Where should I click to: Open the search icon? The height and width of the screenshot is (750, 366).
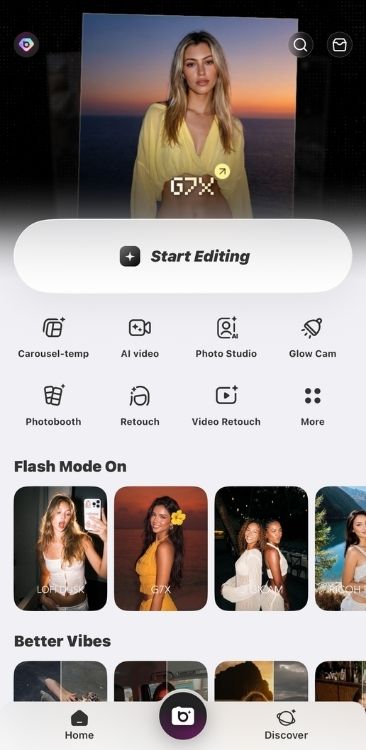tap(300, 45)
